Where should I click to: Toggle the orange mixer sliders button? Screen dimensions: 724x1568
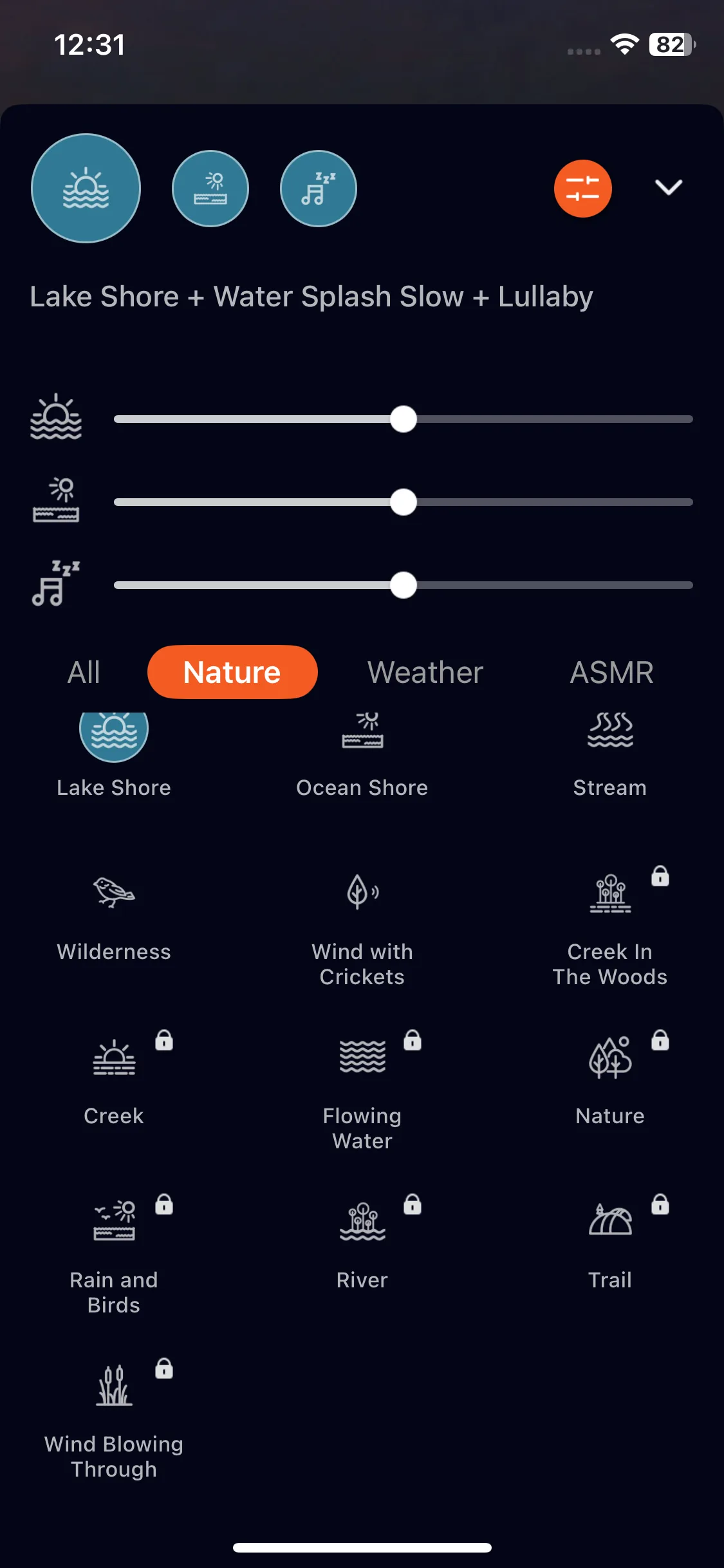tap(582, 189)
